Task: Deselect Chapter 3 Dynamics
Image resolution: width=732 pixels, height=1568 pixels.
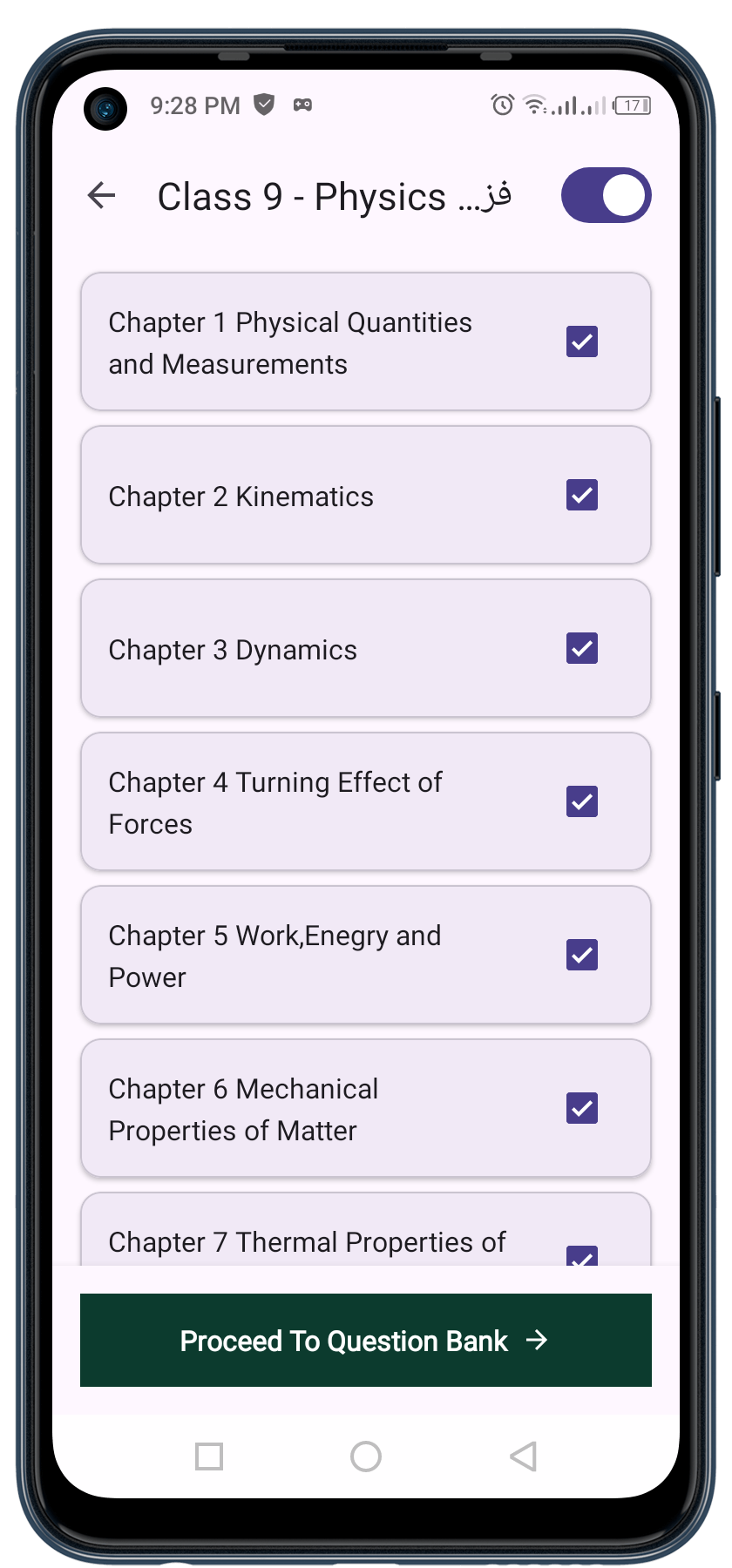Action: click(581, 648)
